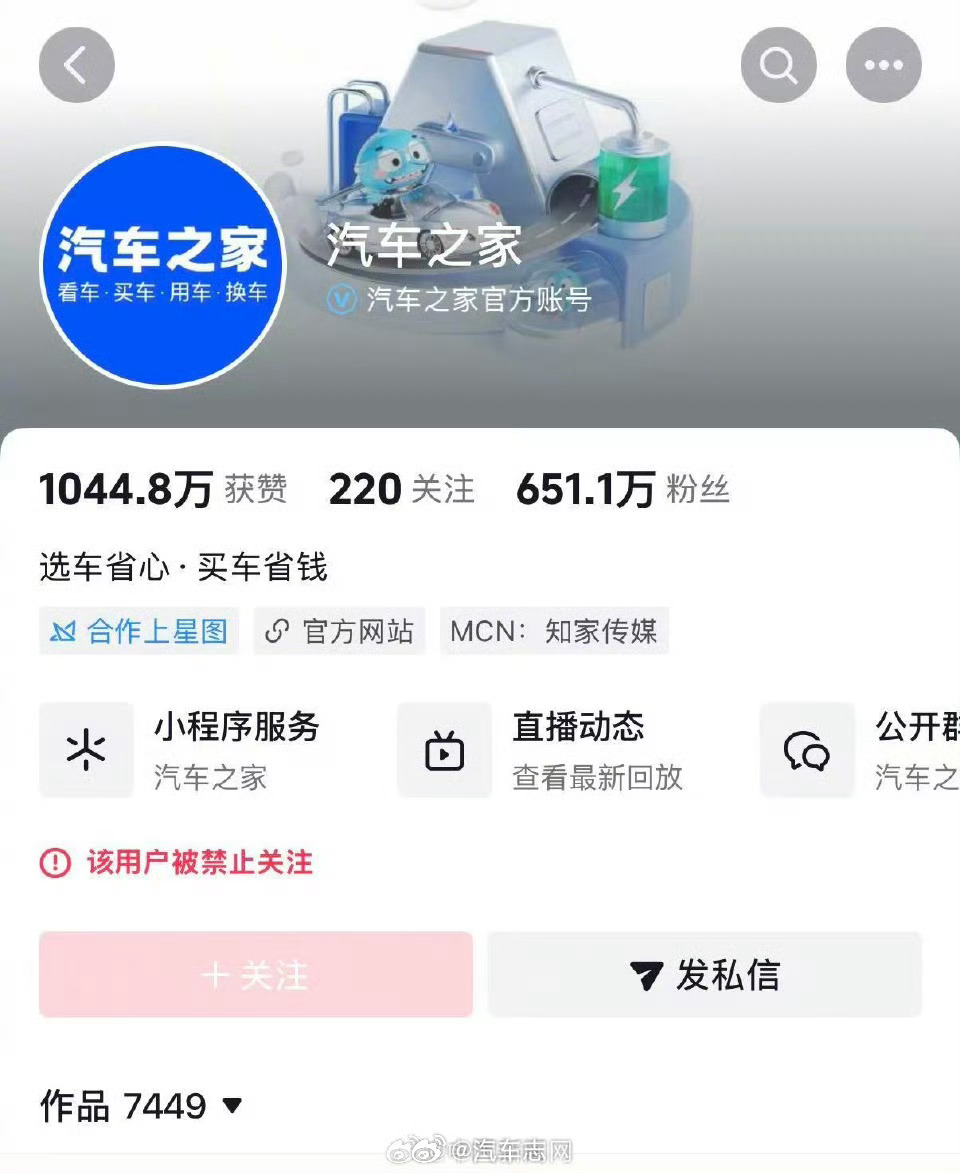Screen dimensions: 960x1173
Task: Open the 官方网站 official website link
Action: point(340,631)
